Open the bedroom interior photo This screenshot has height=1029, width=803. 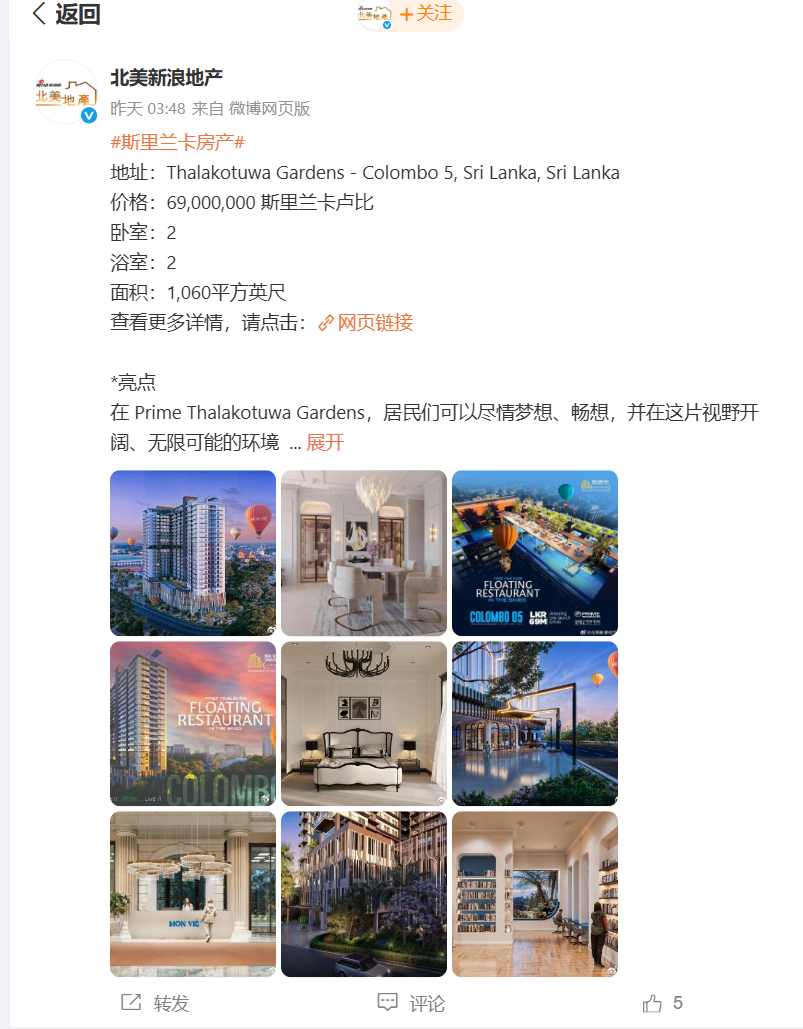point(364,724)
